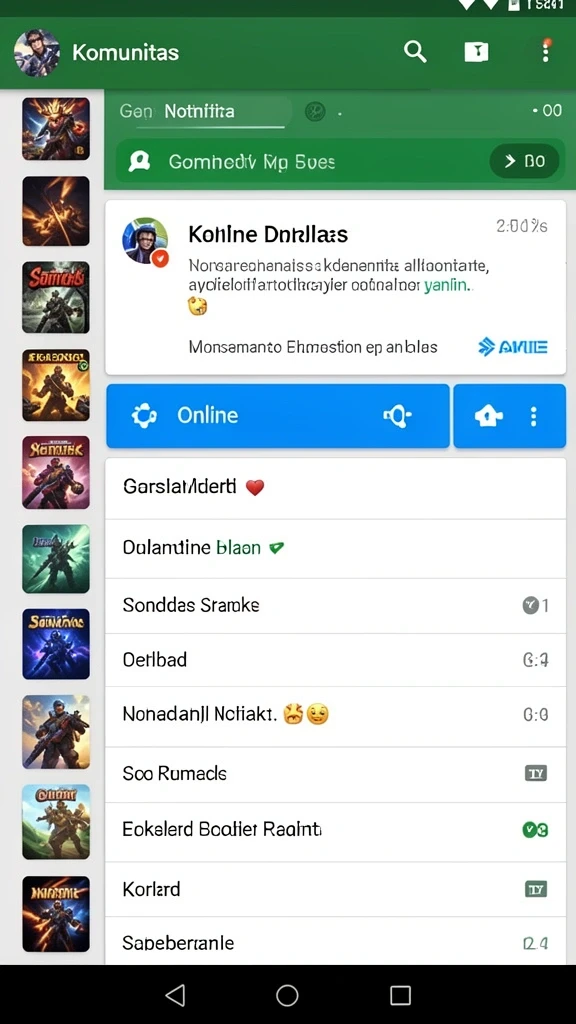Image resolution: width=576 pixels, height=1024 pixels.
Task: Open the first game tile in sidebar
Action: pyautogui.click(x=56, y=129)
